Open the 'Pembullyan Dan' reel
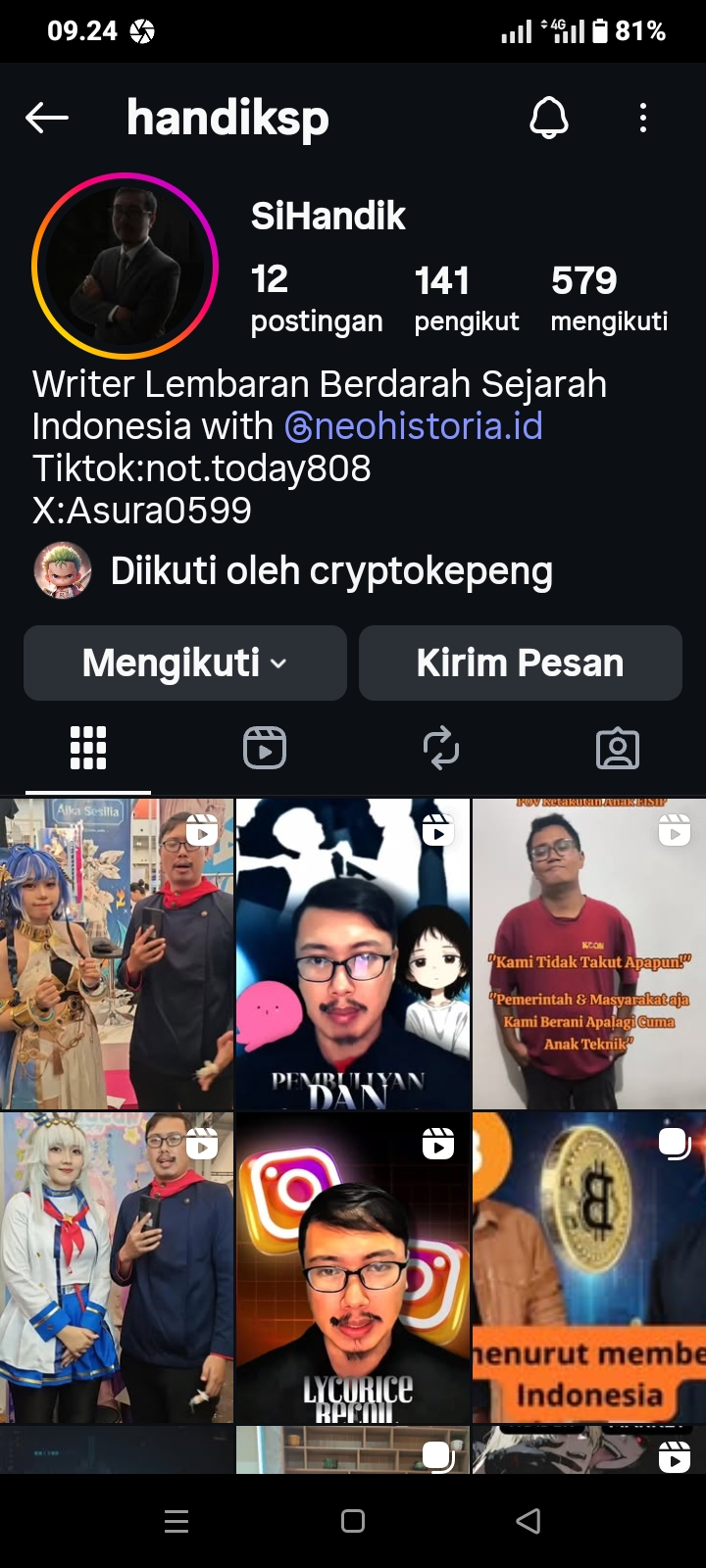Image resolution: width=706 pixels, height=1568 pixels. [353, 954]
